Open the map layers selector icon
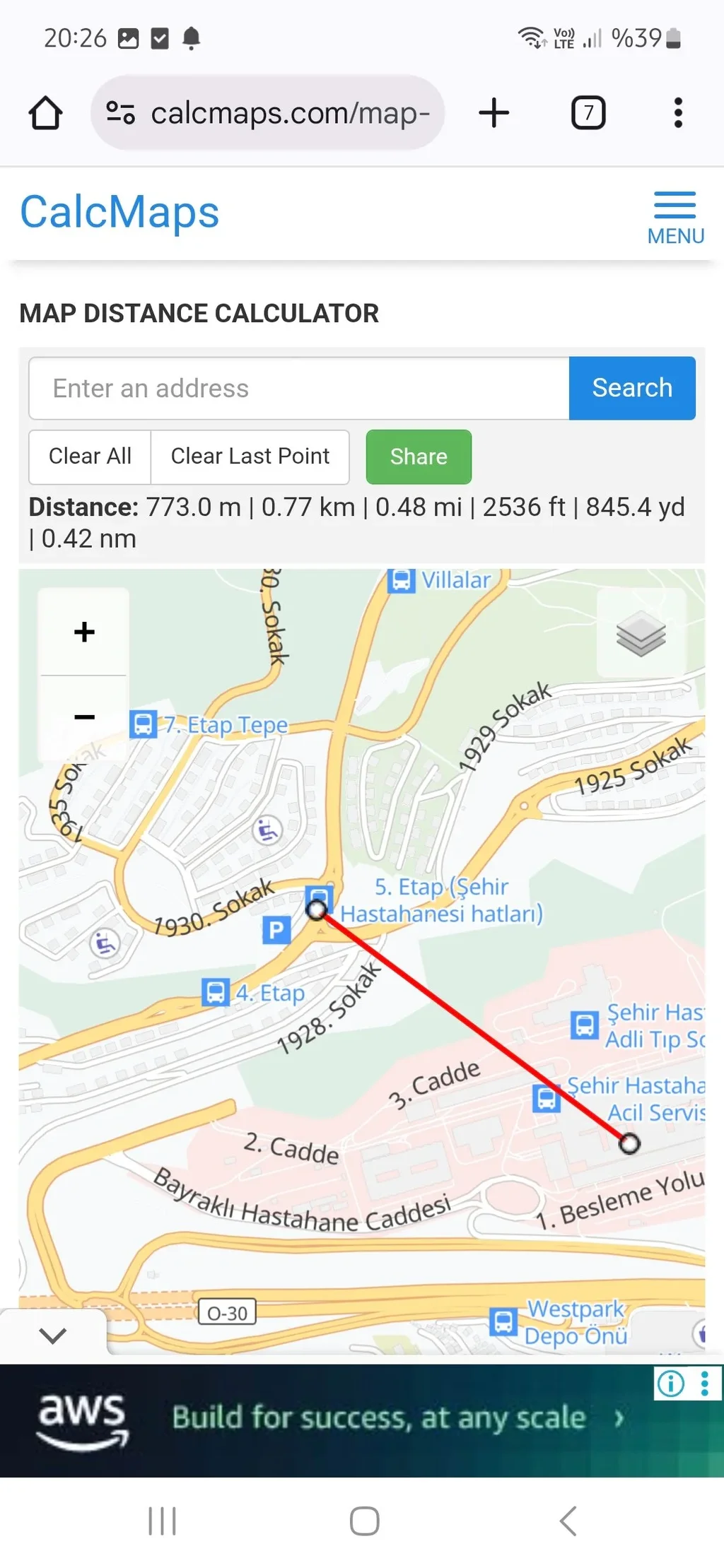 641,635
